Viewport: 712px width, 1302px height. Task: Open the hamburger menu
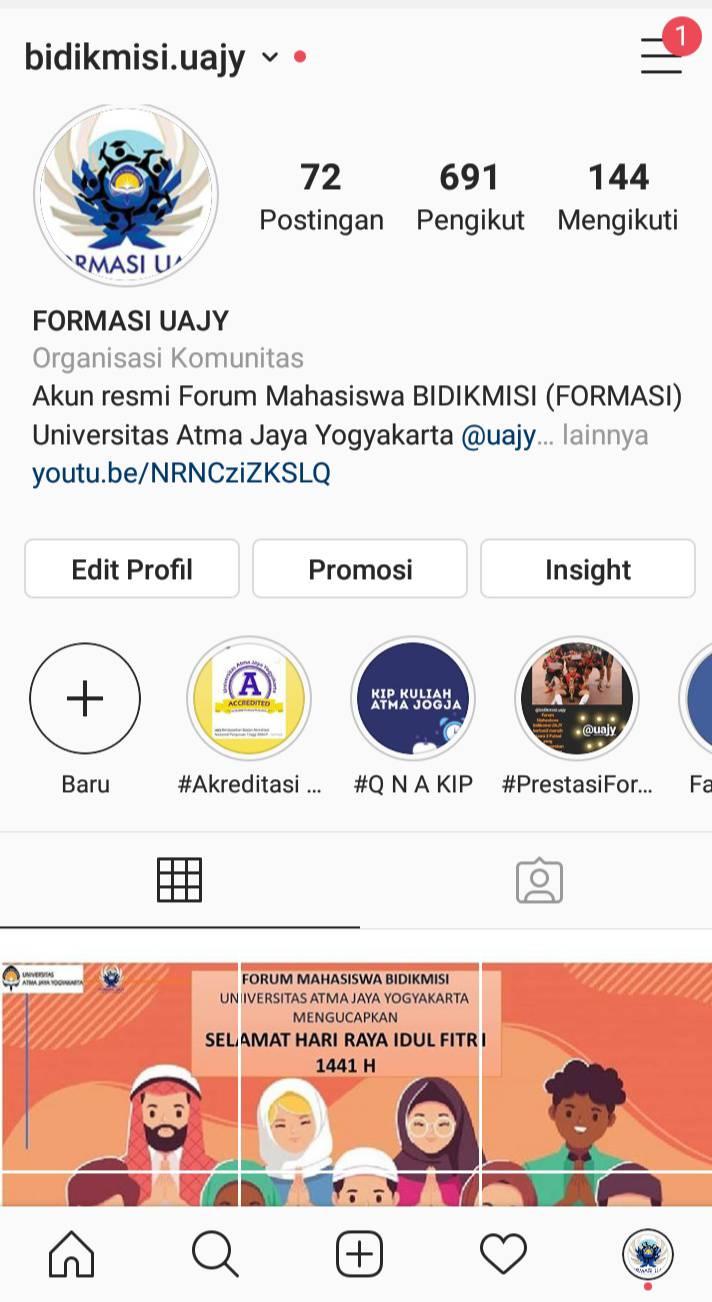coord(662,56)
